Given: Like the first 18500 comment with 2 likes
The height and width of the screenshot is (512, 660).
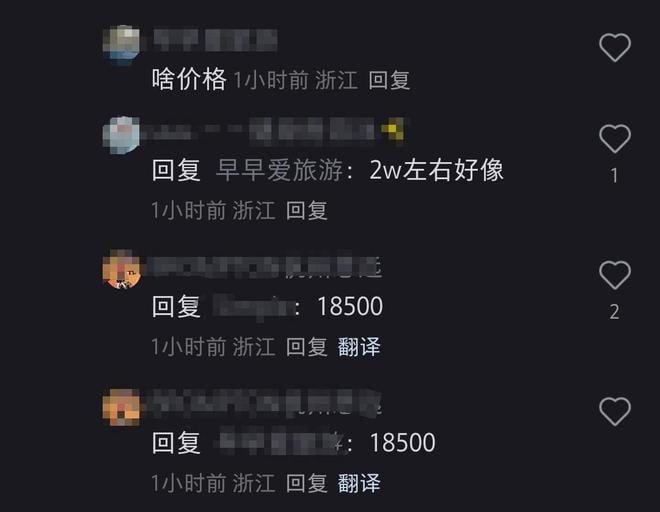Looking at the screenshot, I should point(614,275).
